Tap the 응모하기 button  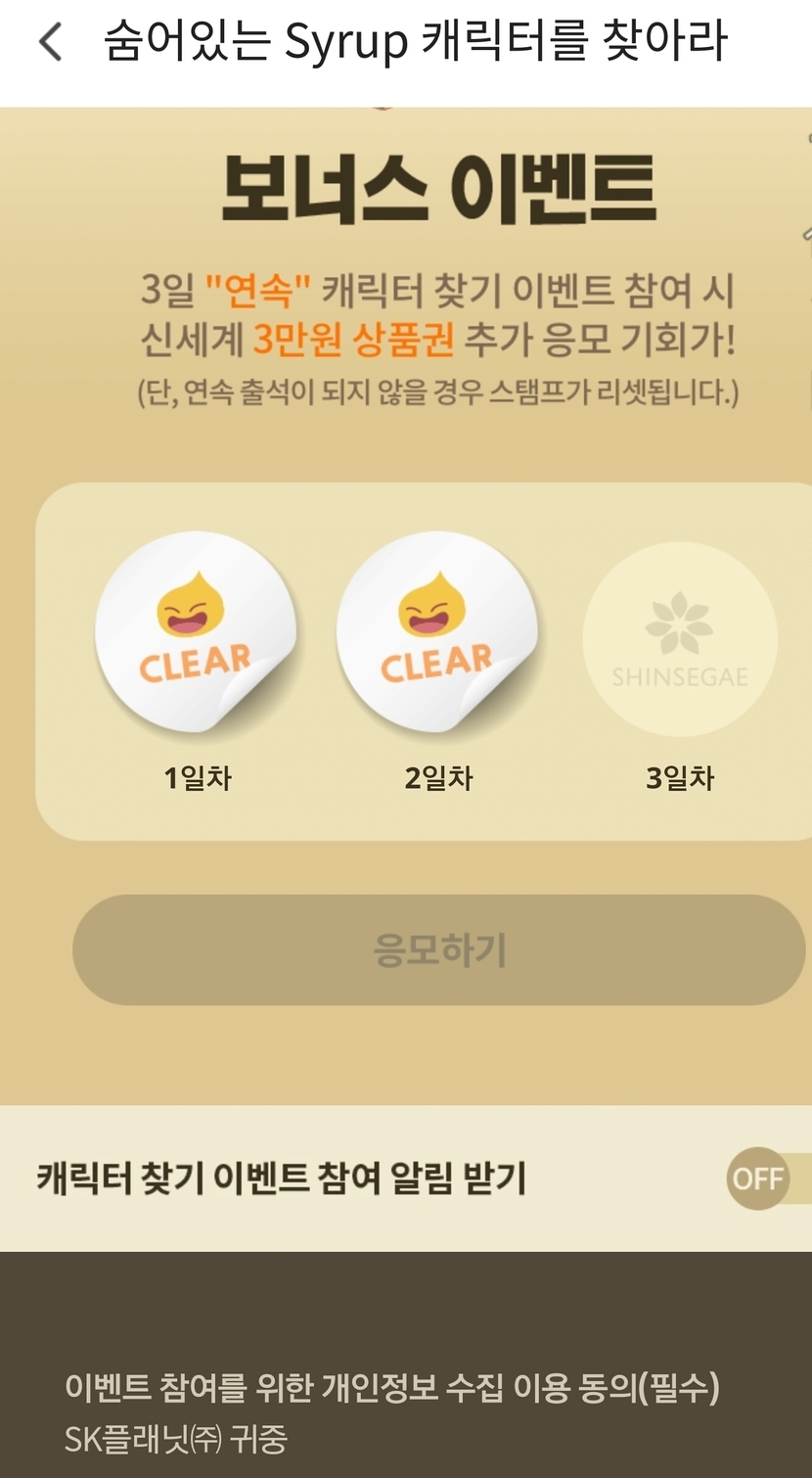(x=438, y=949)
